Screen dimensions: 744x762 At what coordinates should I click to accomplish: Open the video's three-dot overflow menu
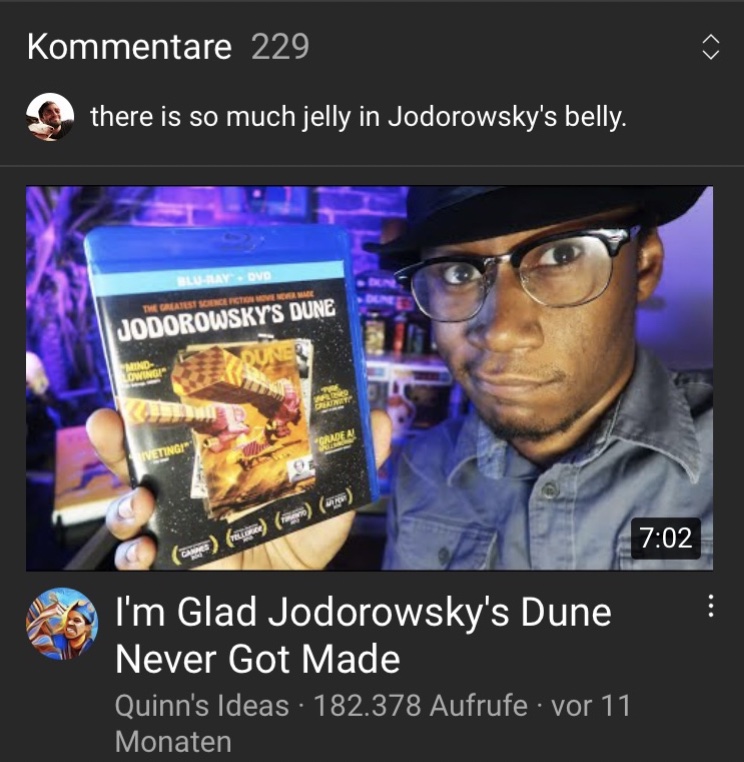tap(711, 606)
